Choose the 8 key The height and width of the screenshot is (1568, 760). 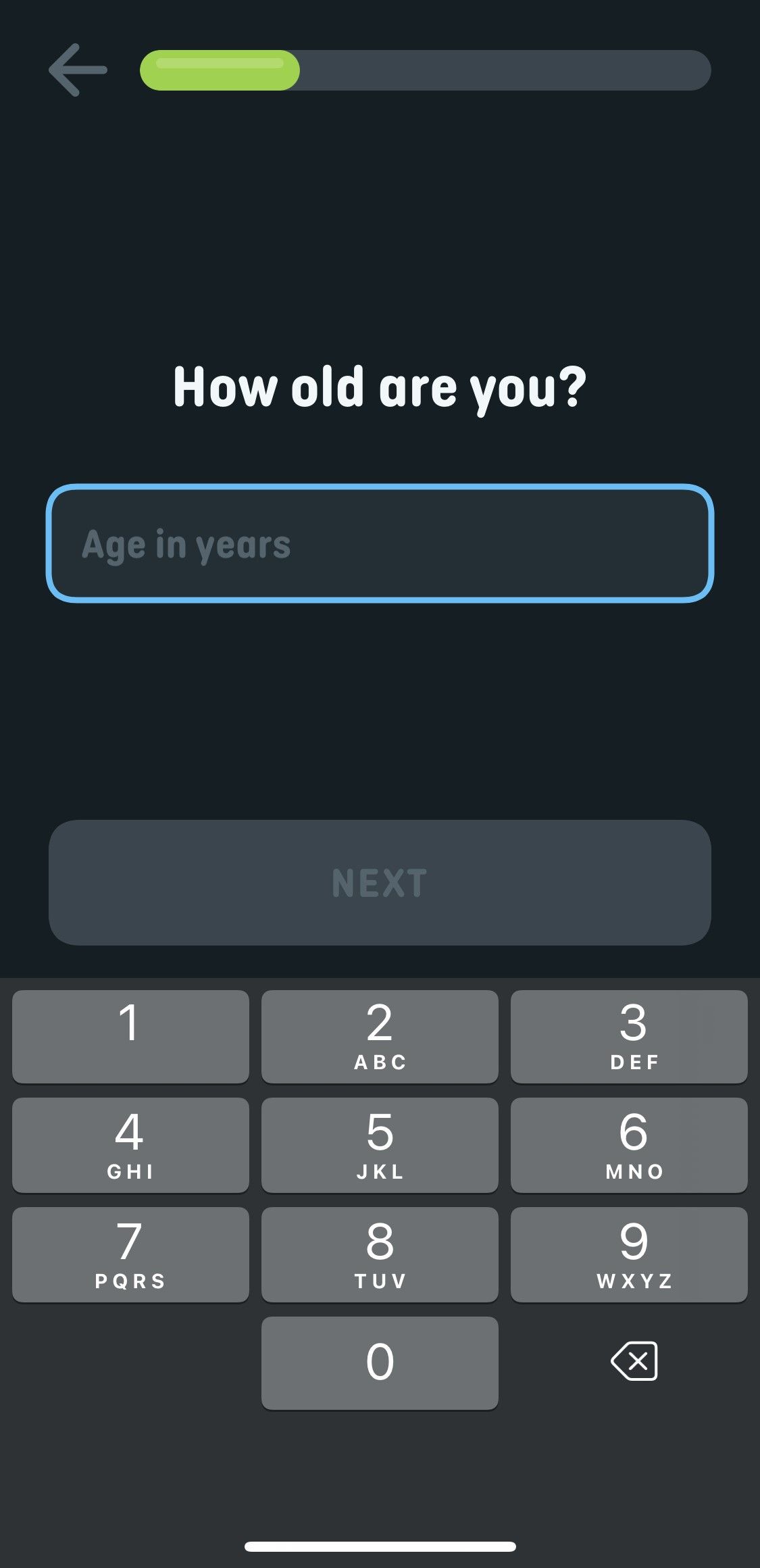tap(380, 1254)
